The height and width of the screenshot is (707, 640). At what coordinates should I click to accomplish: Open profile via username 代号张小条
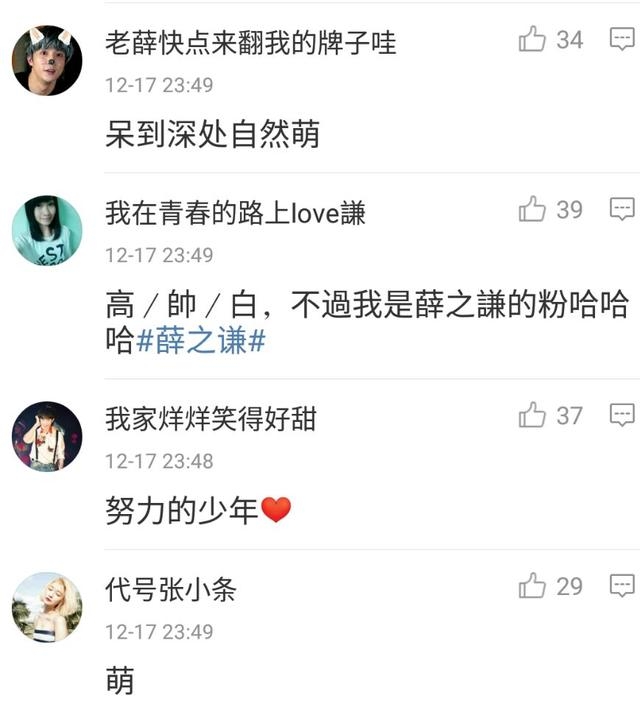pos(170,590)
